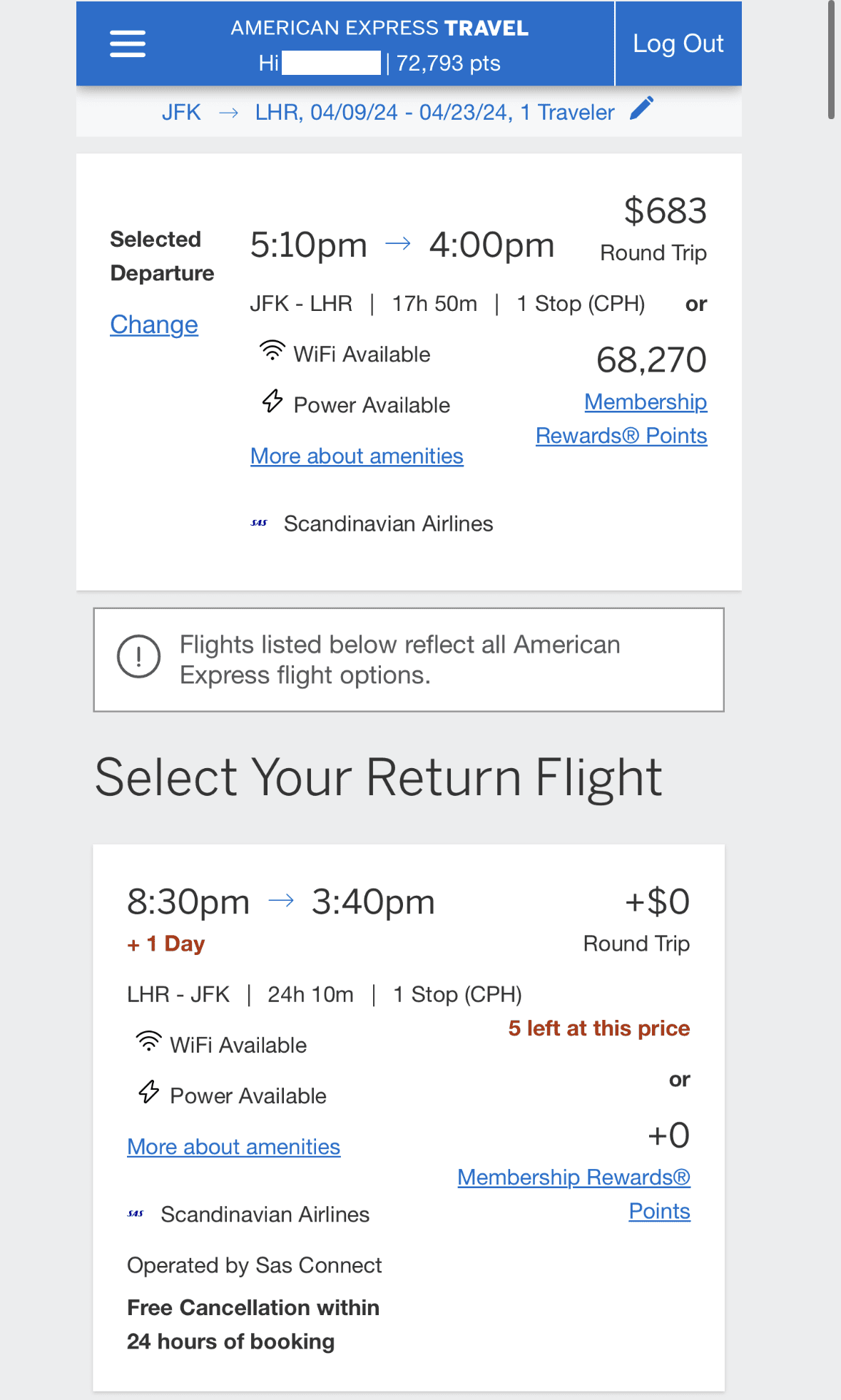The width and height of the screenshot is (841, 1400).
Task: Click the WiFi icon on return flight
Action: coord(148,1043)
